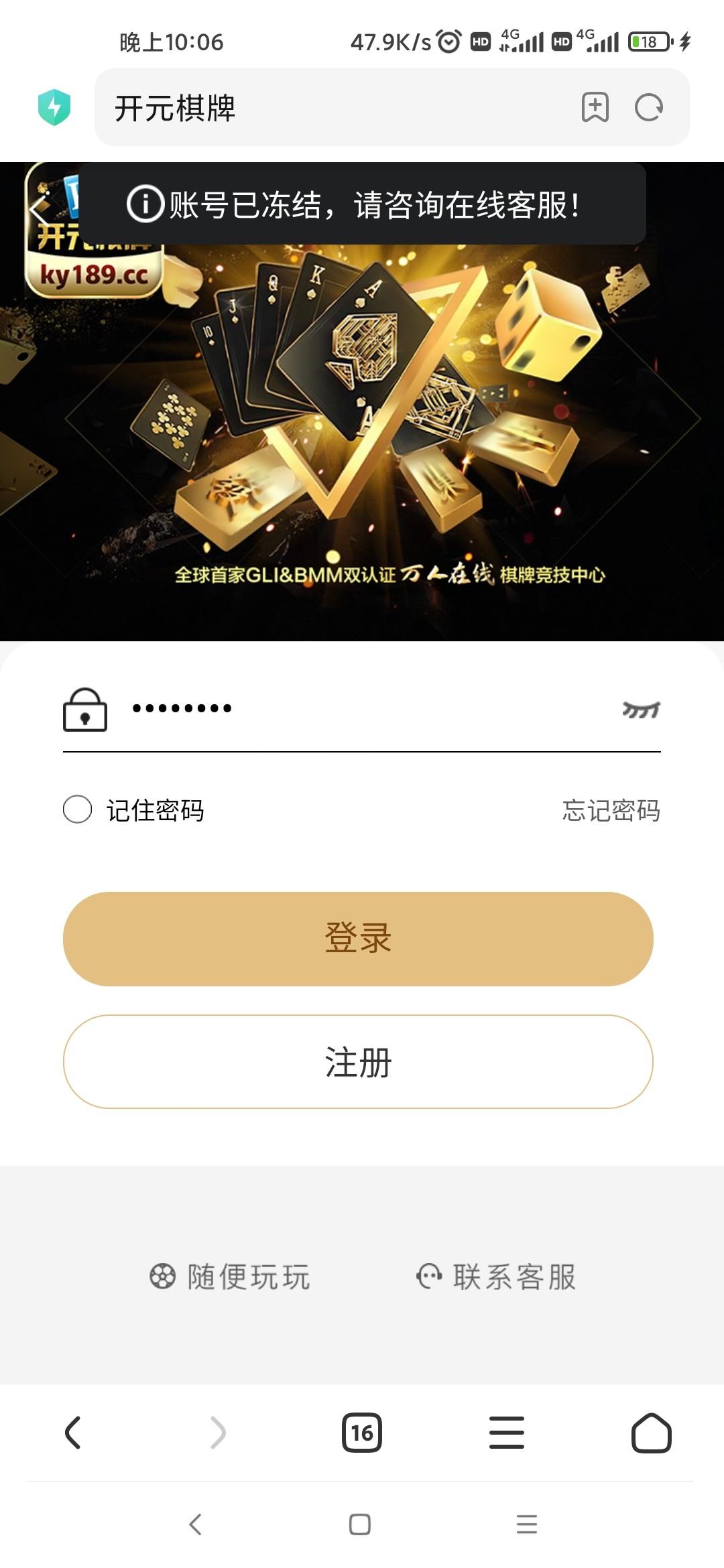The width and height of the screenshot is (724, 1568).
Task: Show the hidden password with the eye icon
Action: click(641, 710)
